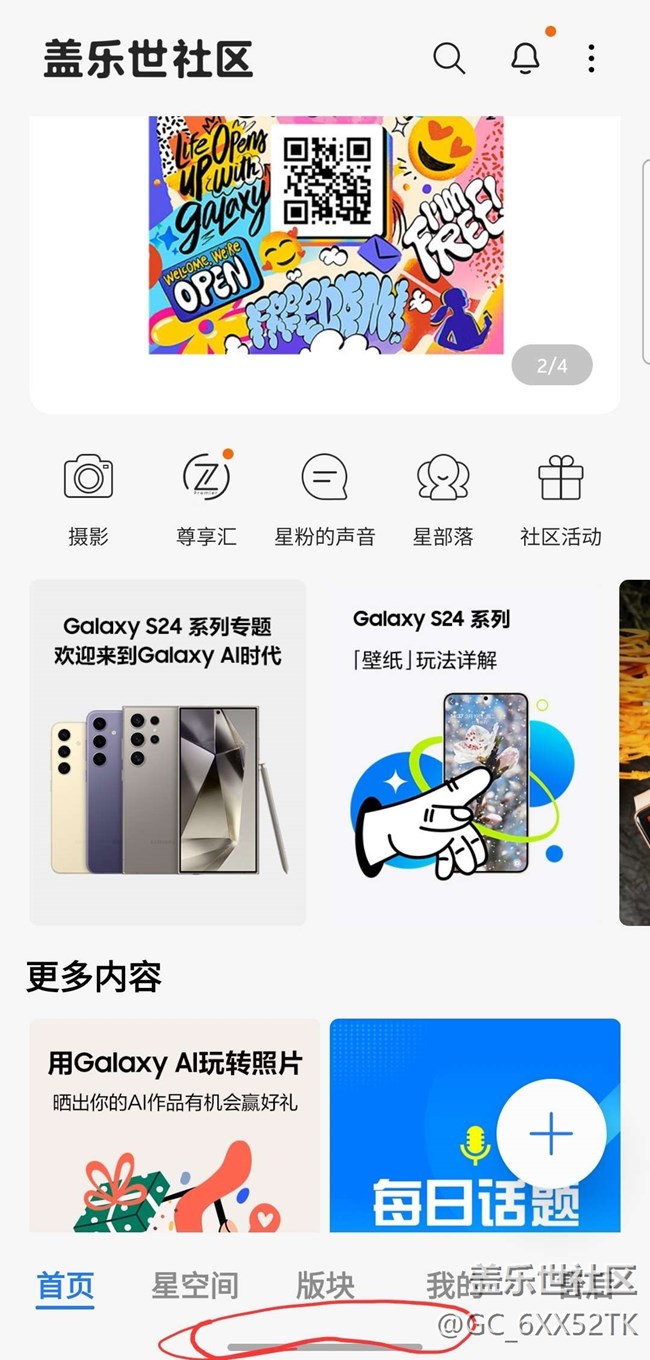This screenshot has height=1360, width=650.
Task: Open the notifications bell
Action: point(525,59)
